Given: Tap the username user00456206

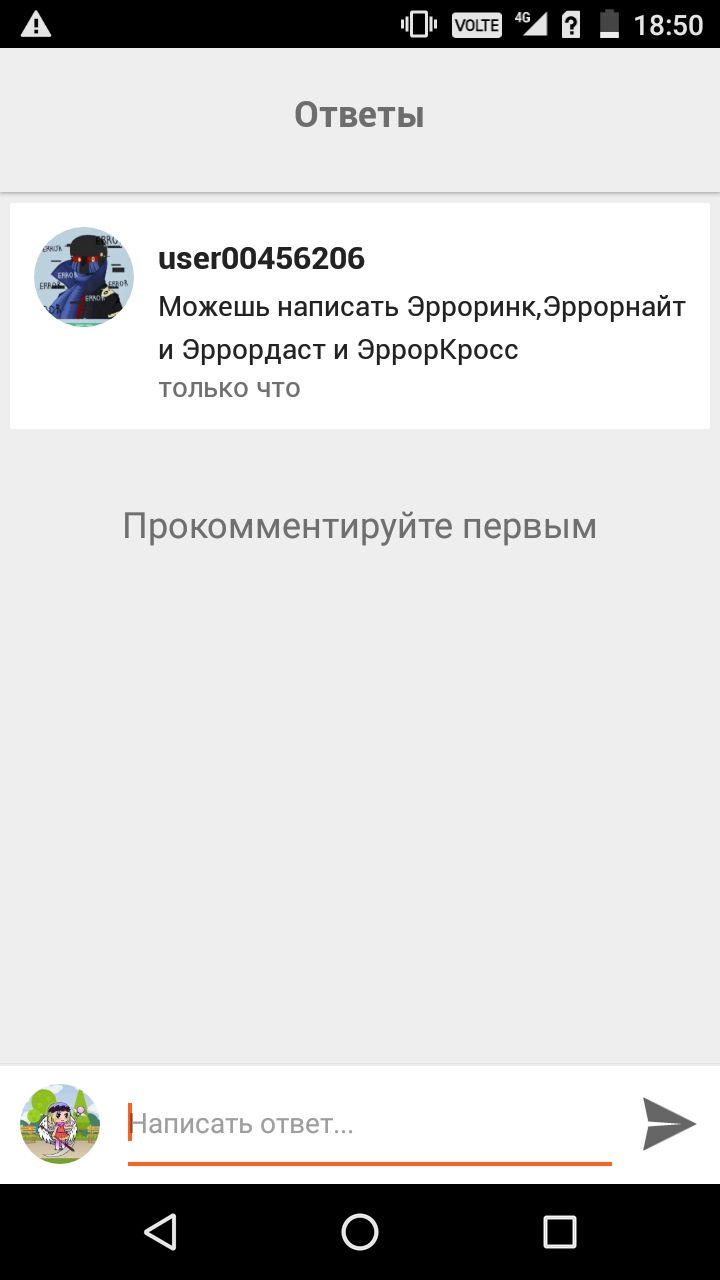Looking at the screenshot, I should [x=261, y=259].
